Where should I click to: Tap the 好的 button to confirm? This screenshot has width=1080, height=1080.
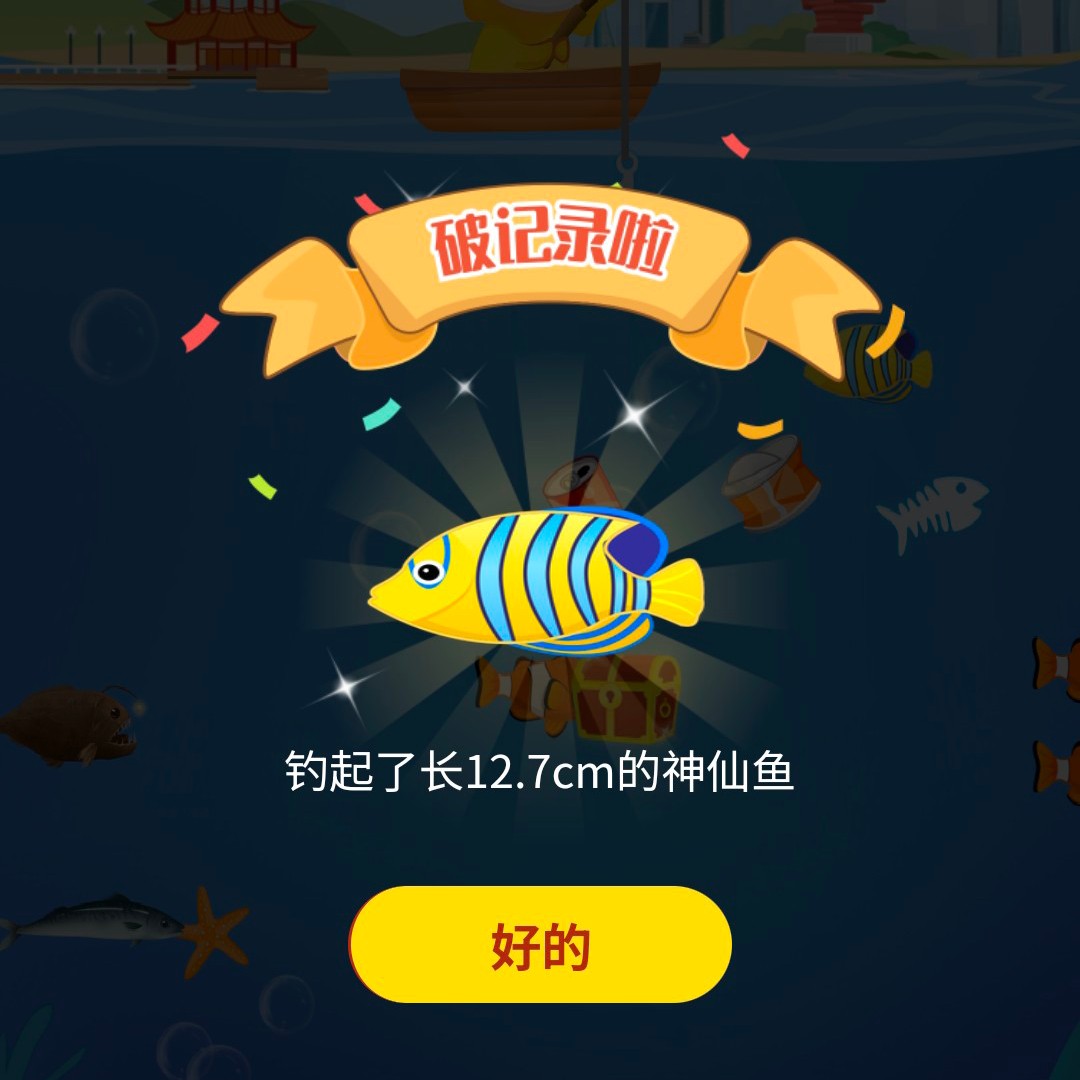coord(540,945)
